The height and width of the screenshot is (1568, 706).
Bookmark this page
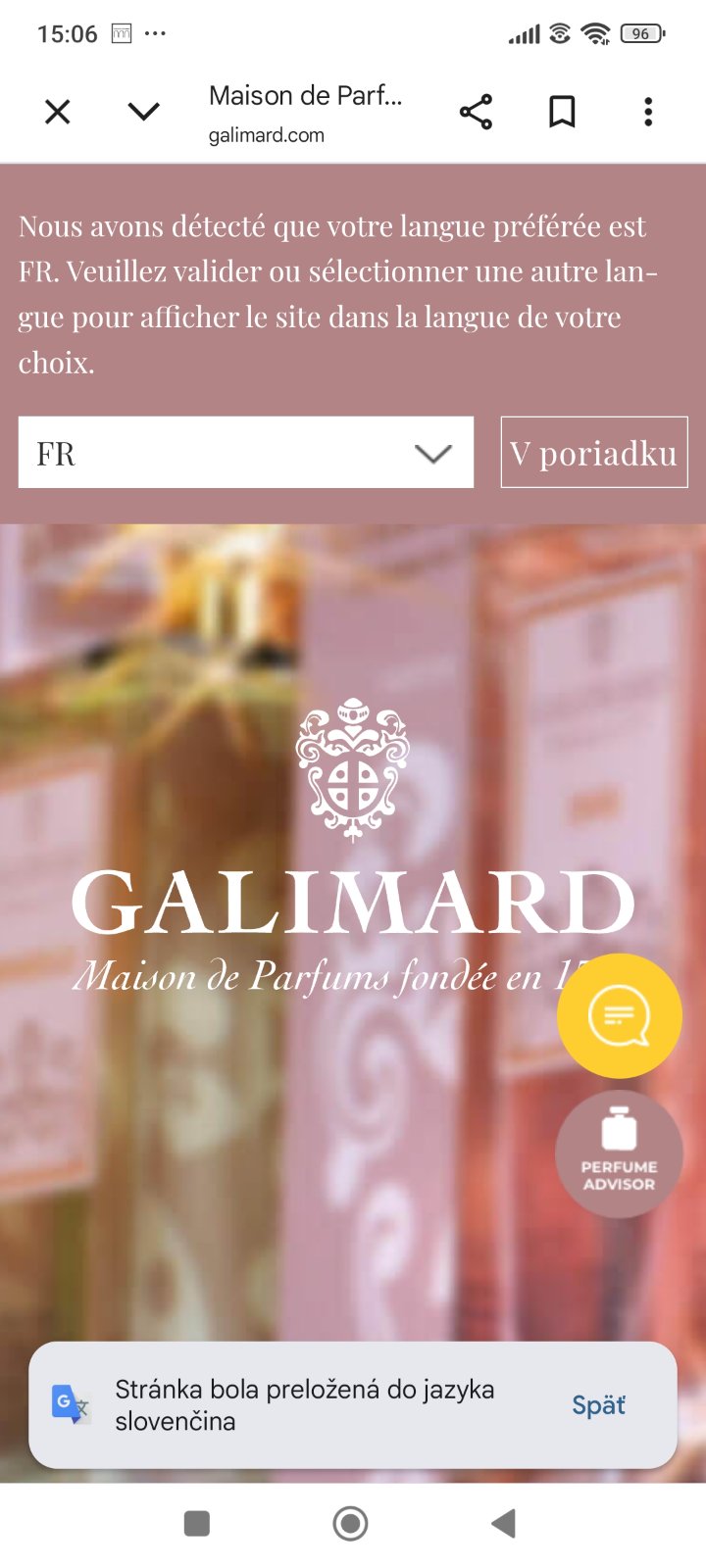tap(561, 113)
